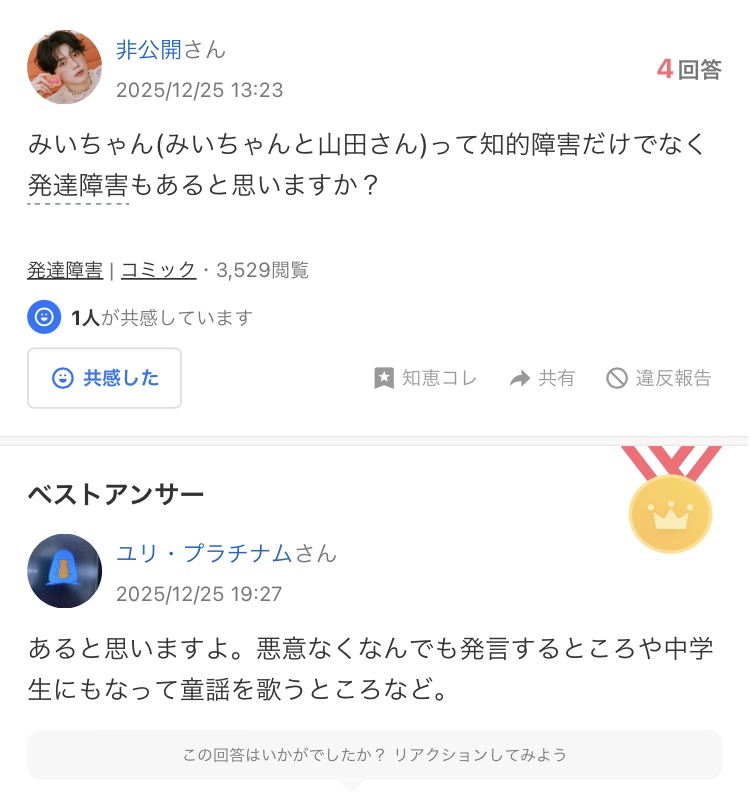View ユリ・プラチナム's profile
The width and height of the screenshot is (750, 799).
[x=204, y=554]
